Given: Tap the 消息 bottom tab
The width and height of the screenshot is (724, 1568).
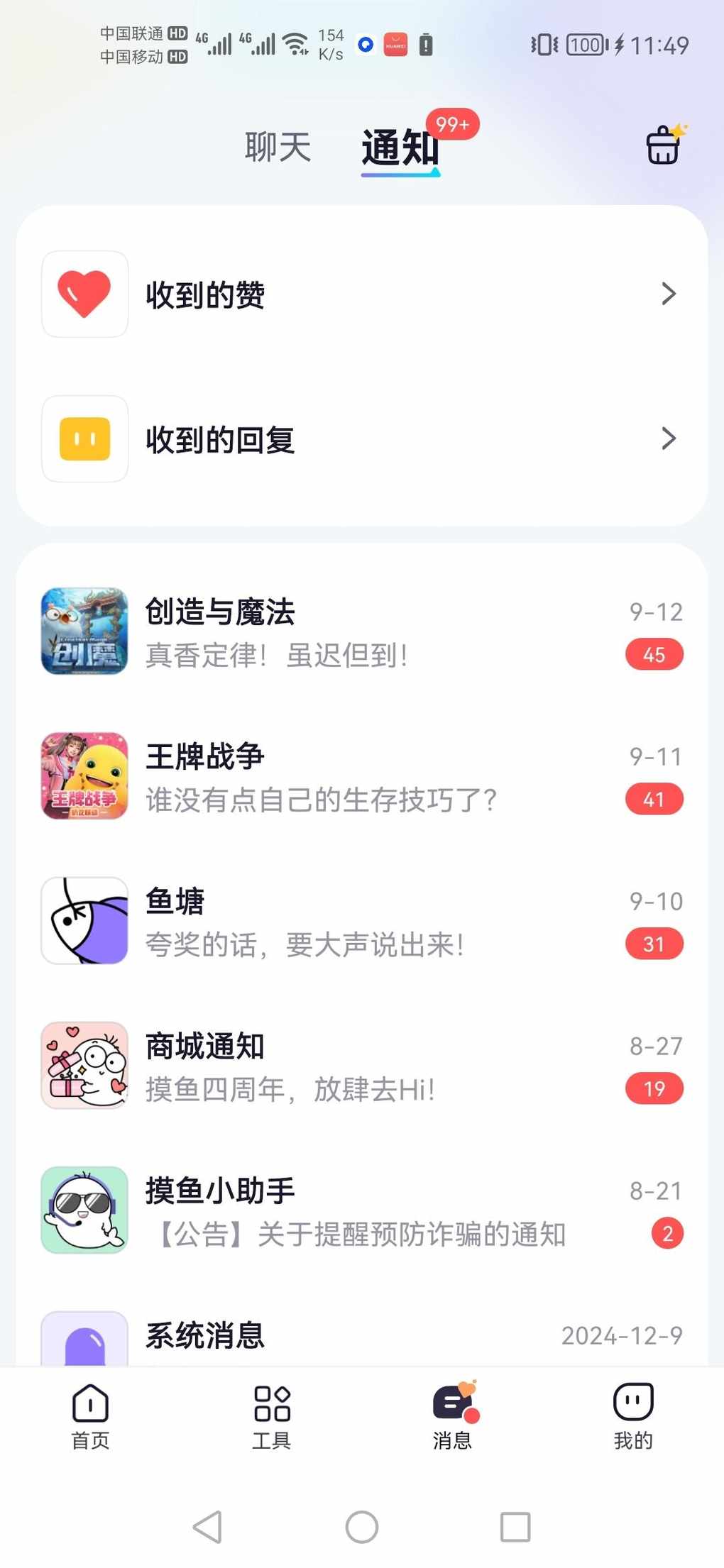Looking at the screenshot, I should coord(453,1415).
